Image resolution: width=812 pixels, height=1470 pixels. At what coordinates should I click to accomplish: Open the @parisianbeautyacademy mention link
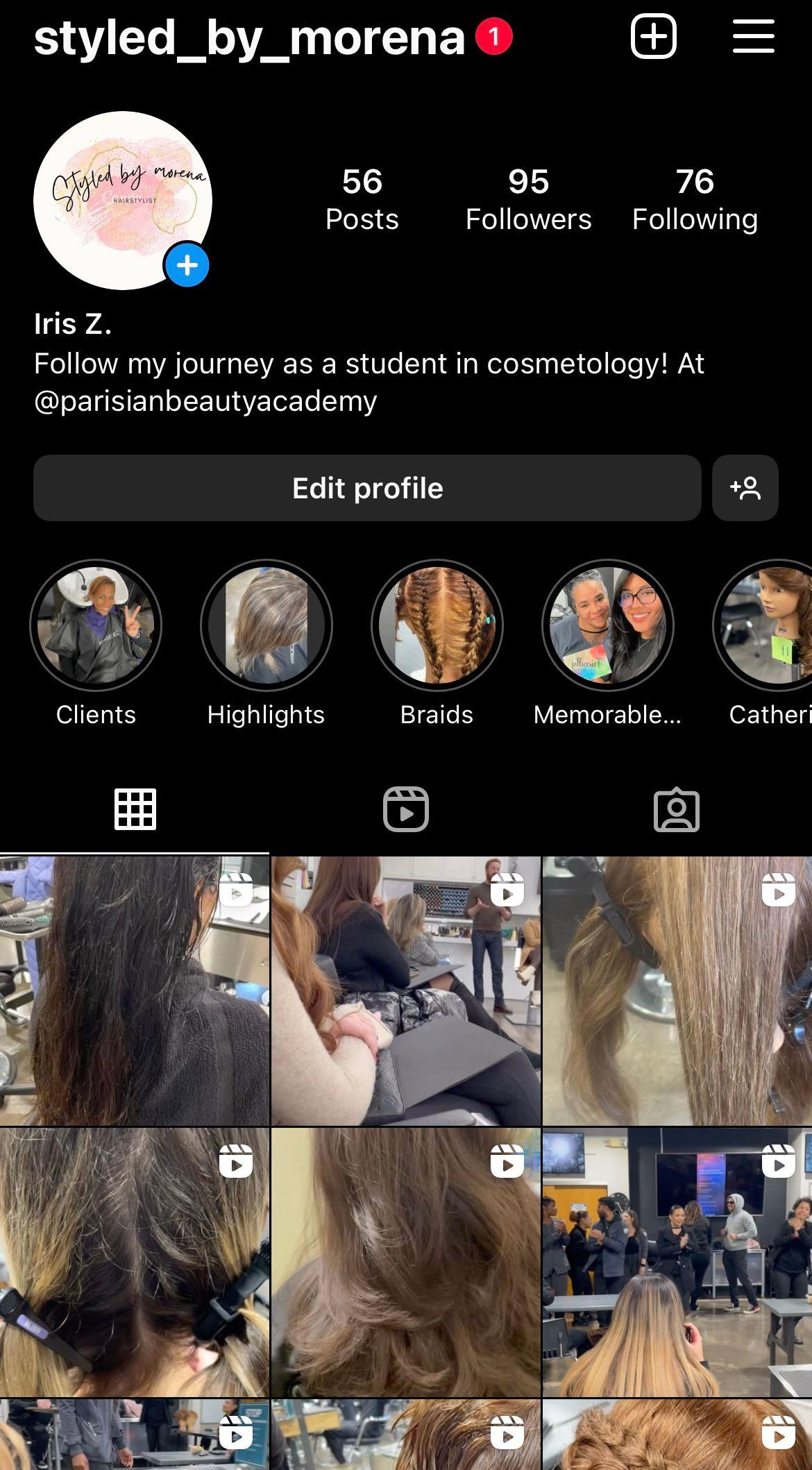click(x=205, y=401)
